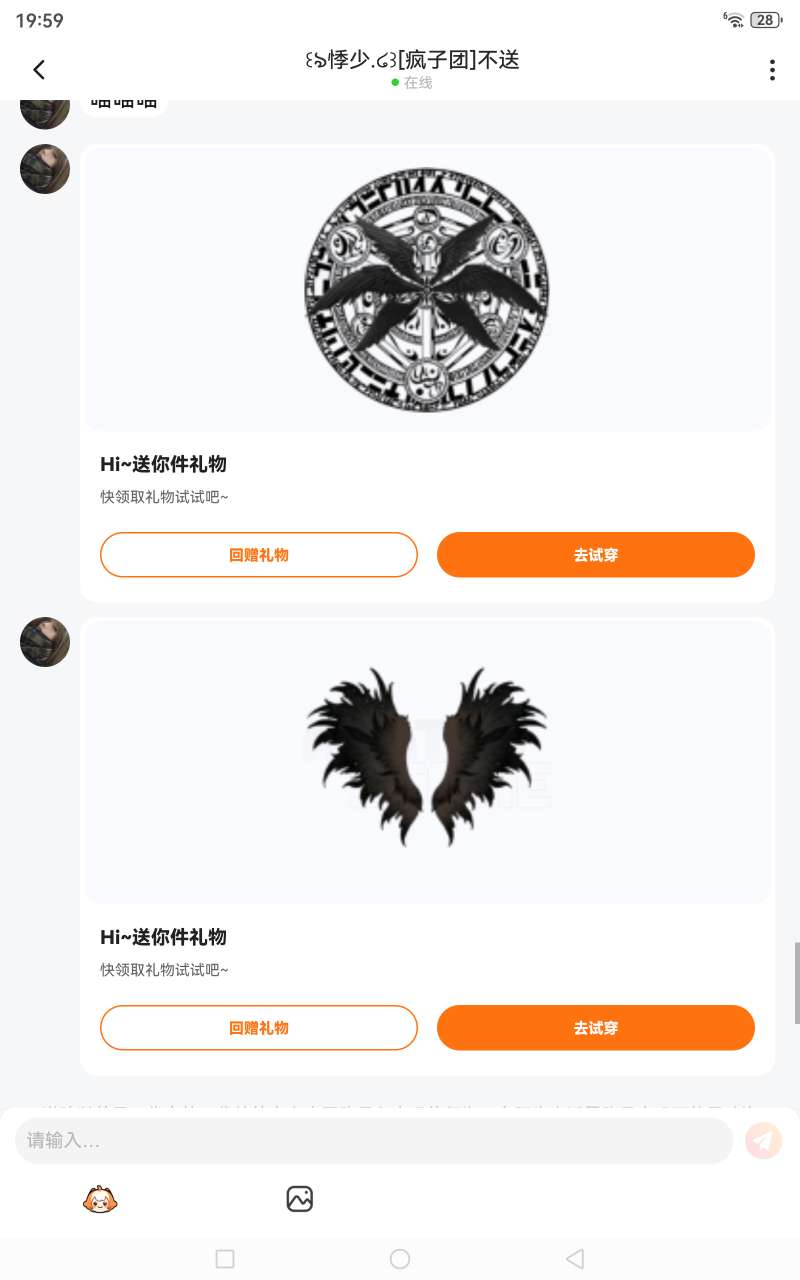
Task: Open the black wings gift image
Action: coord(427,760)
